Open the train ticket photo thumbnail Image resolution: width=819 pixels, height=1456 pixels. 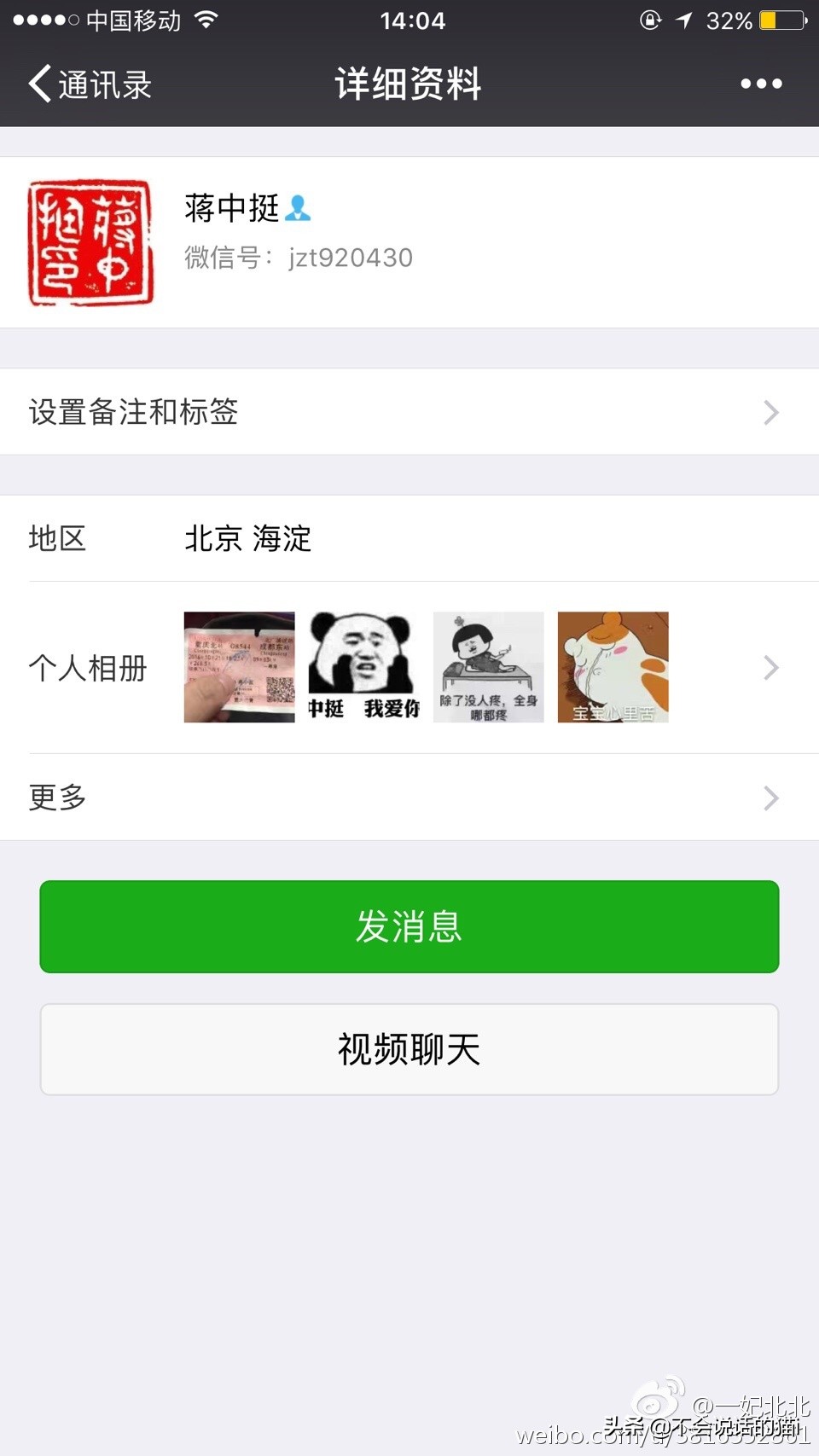click(238, 667)
